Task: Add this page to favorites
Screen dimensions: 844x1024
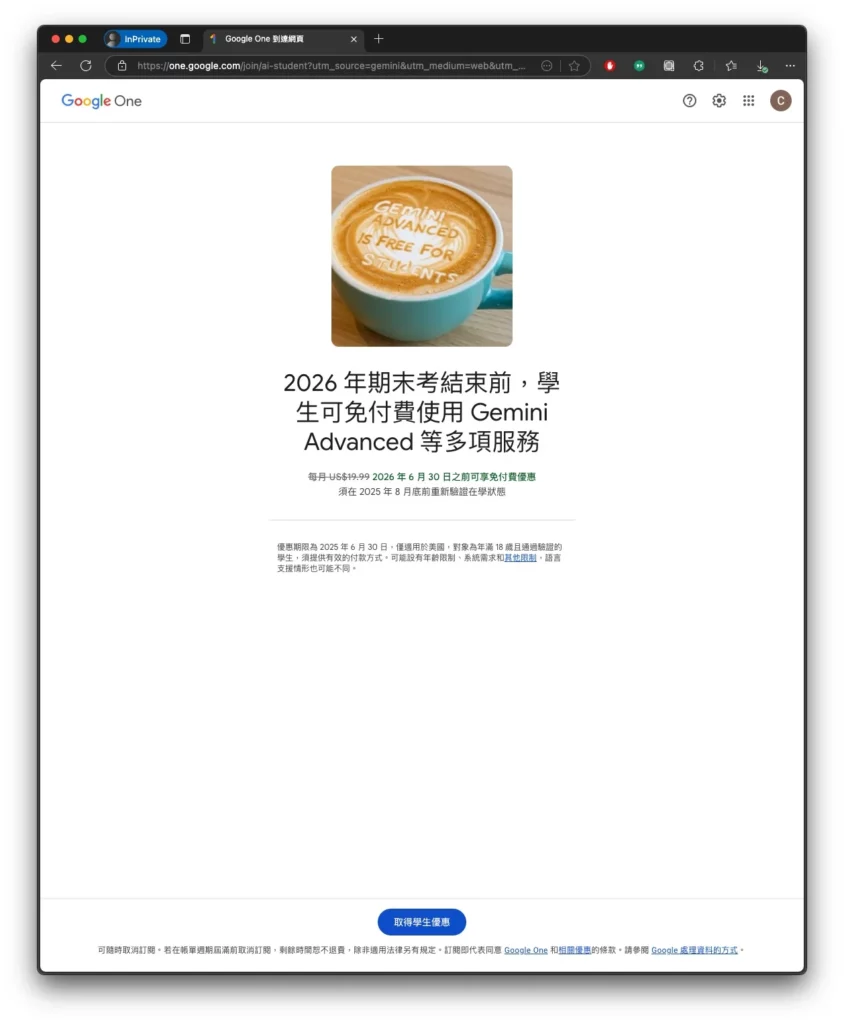Action: (574, 66)
